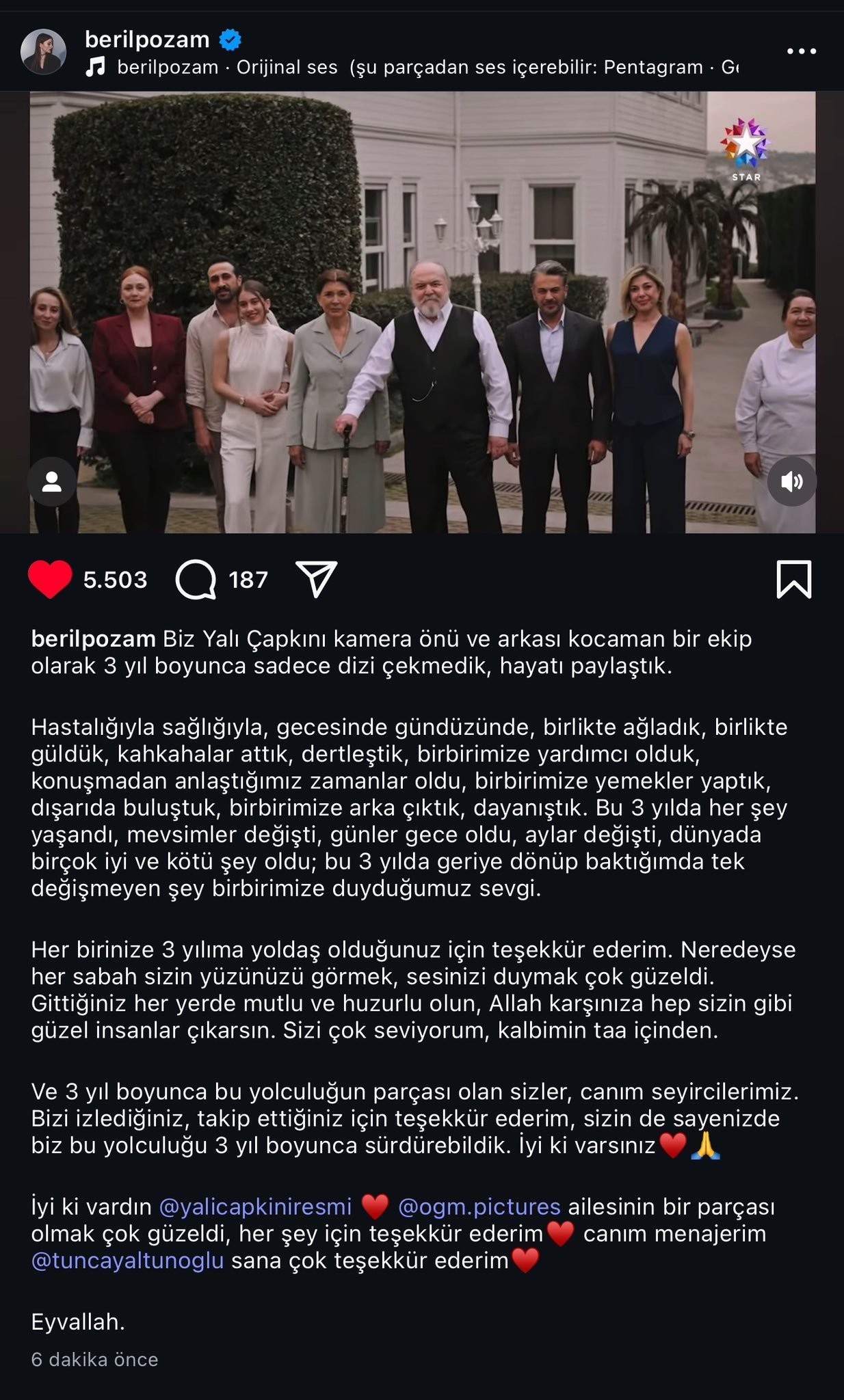Open the @tuncayaltunoglu mention
The image size is (844, 1400).
(x=128, y=1260)
